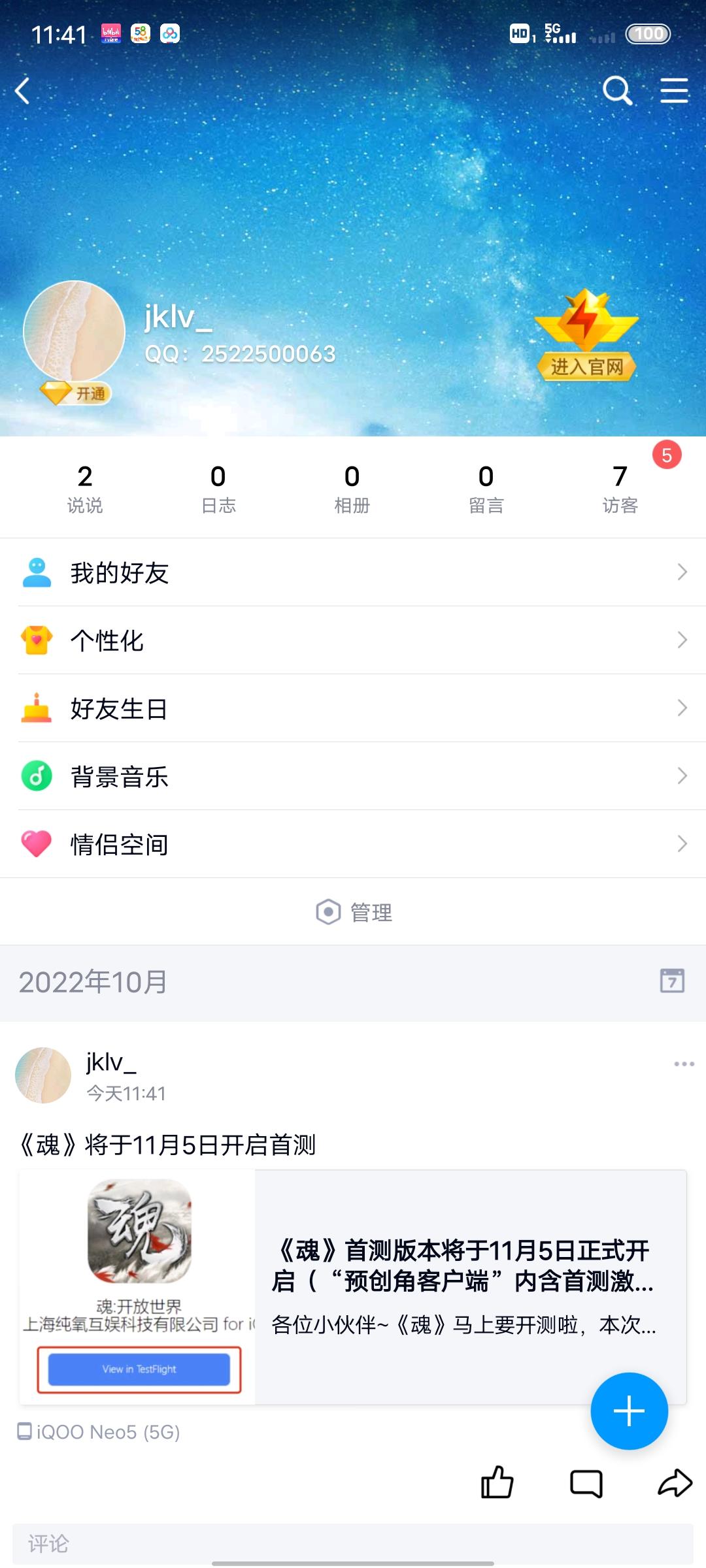Tap the 开通 diamond badge
The width and height of the screenshot is (706, 1568).
[76, 393]
